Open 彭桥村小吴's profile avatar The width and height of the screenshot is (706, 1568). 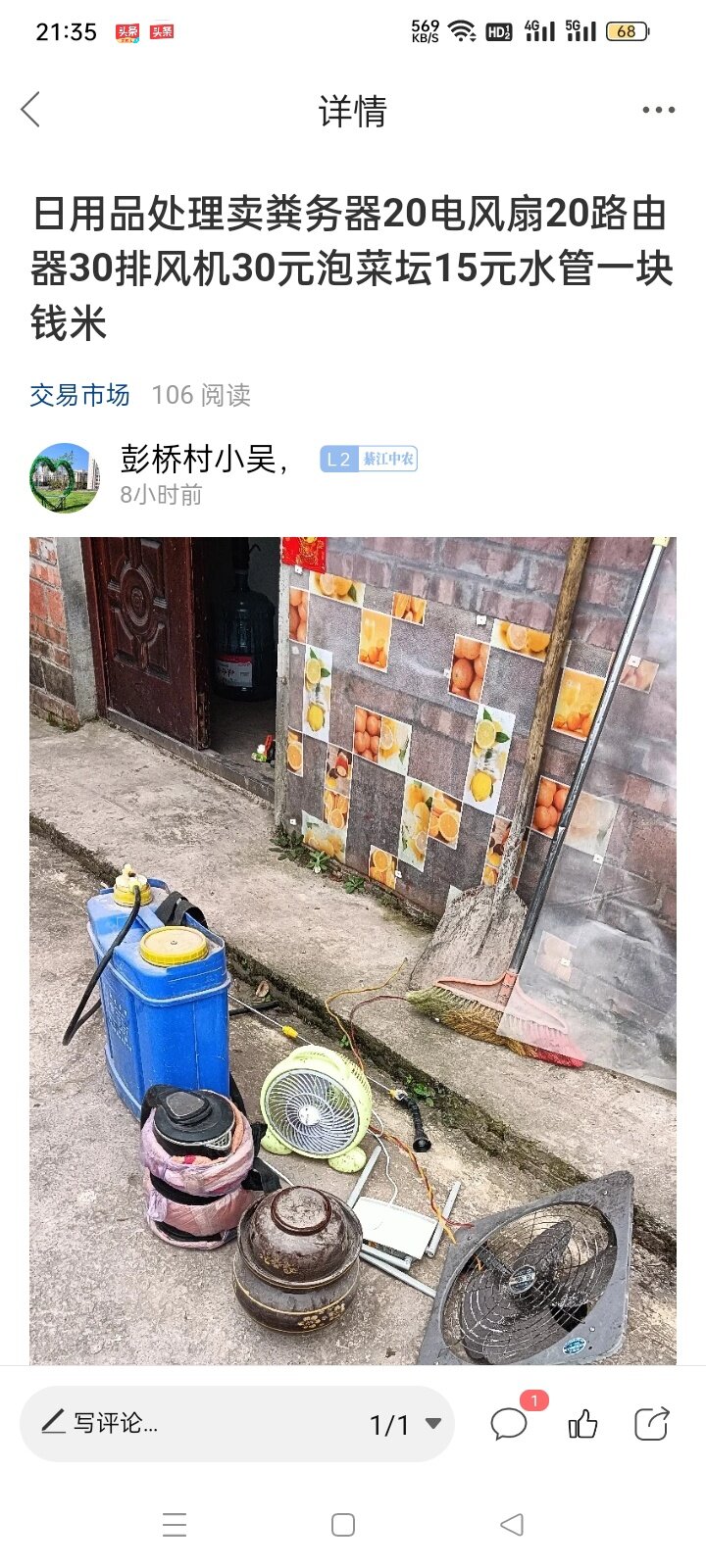pos(65,477)
